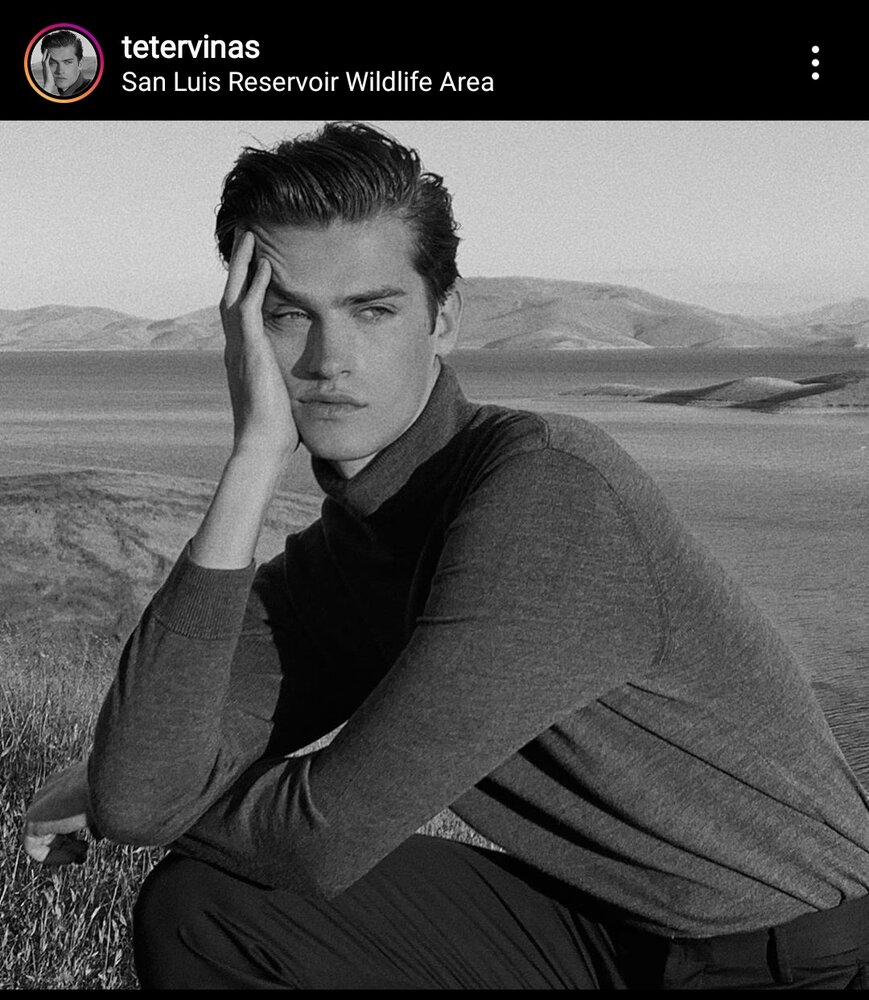Open the three-dot overflow menu
The width and height of the screenshot is (869, 1000).
[x=815, y=63]
